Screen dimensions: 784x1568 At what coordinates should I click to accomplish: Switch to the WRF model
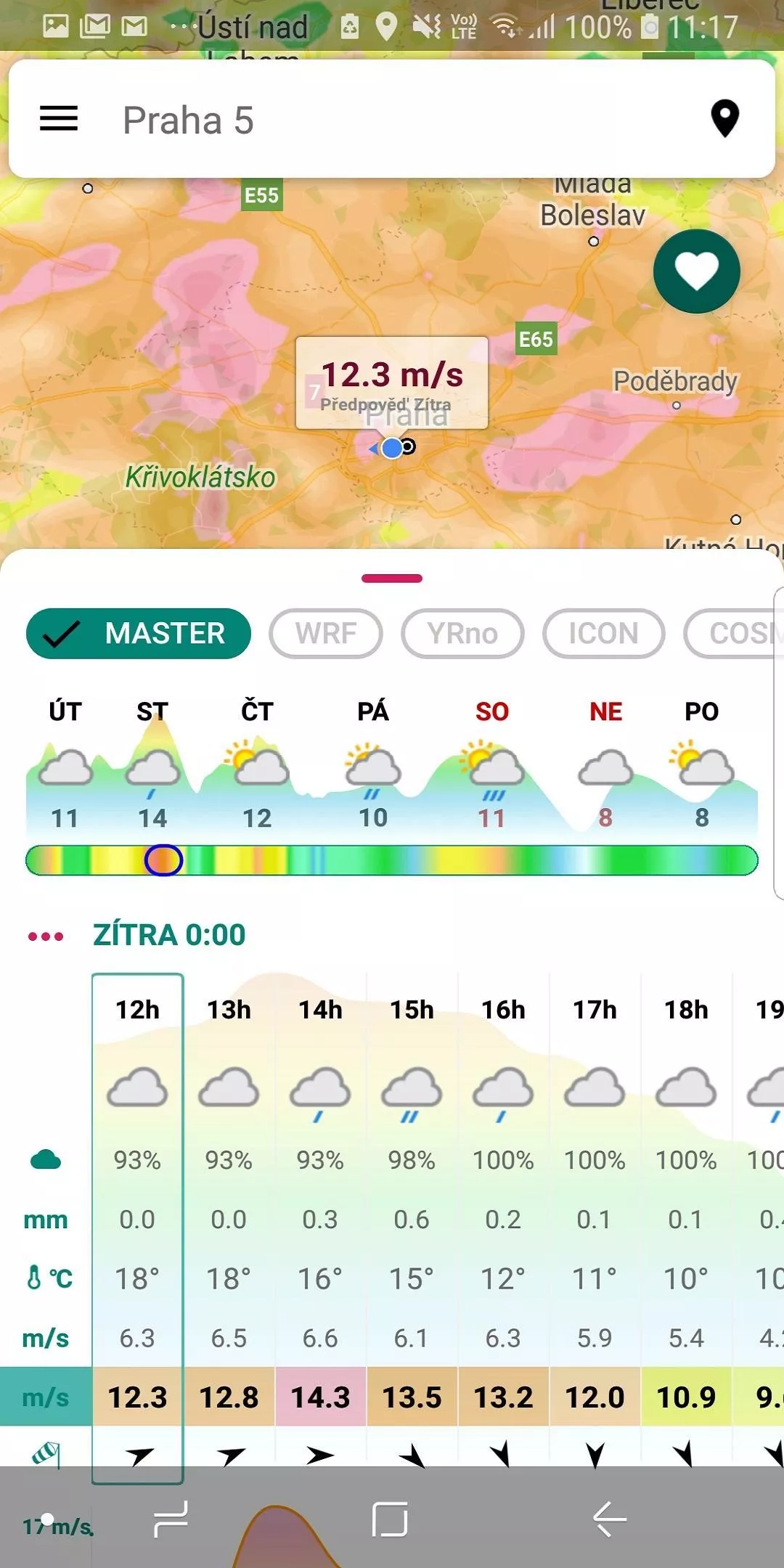(x=325, y=633)
